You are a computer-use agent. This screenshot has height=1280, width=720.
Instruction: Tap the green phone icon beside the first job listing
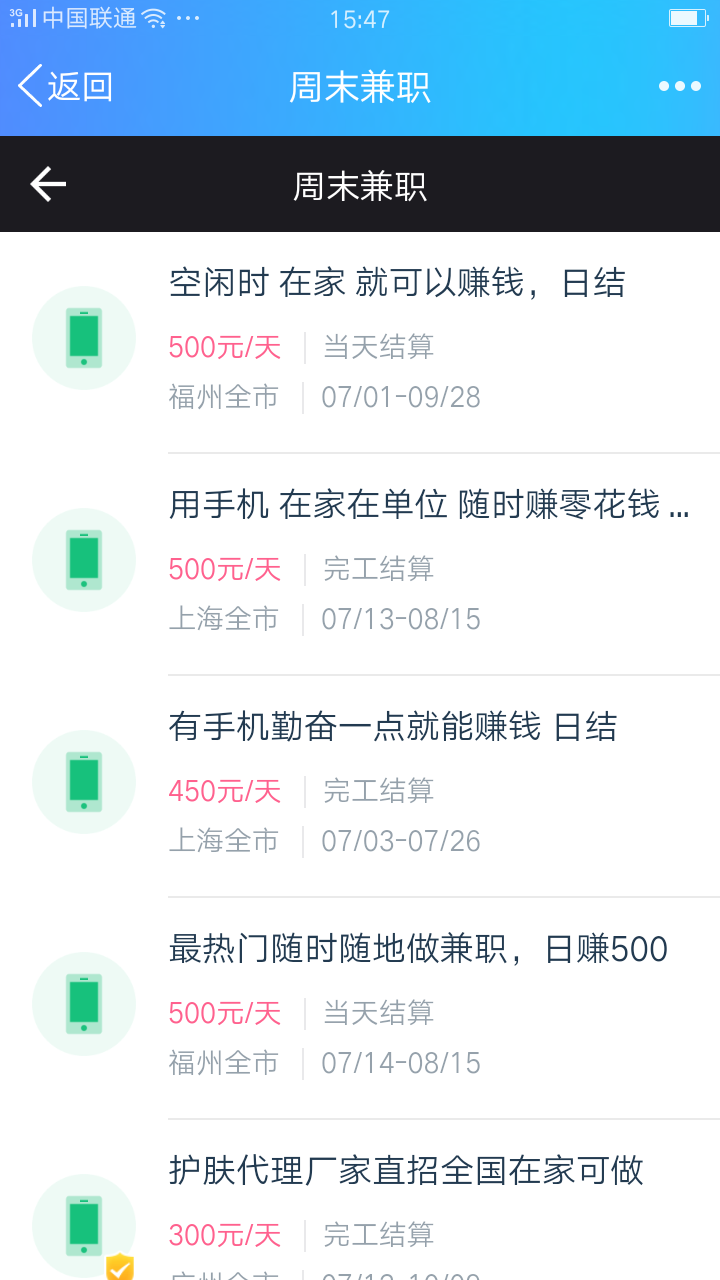click(x=83, y=337)
